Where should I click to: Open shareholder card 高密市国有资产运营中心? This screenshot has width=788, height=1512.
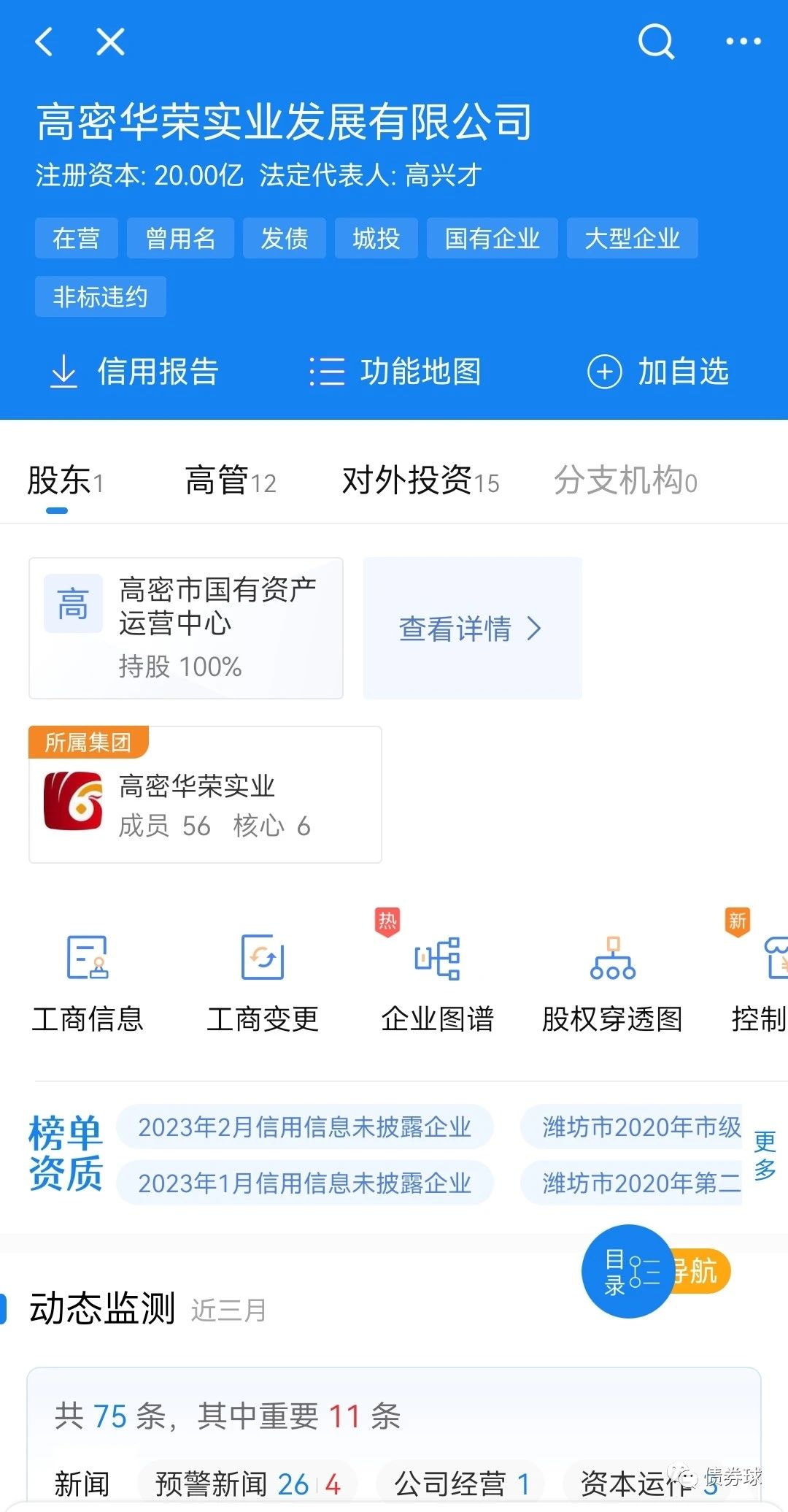[x=186, y=628]
